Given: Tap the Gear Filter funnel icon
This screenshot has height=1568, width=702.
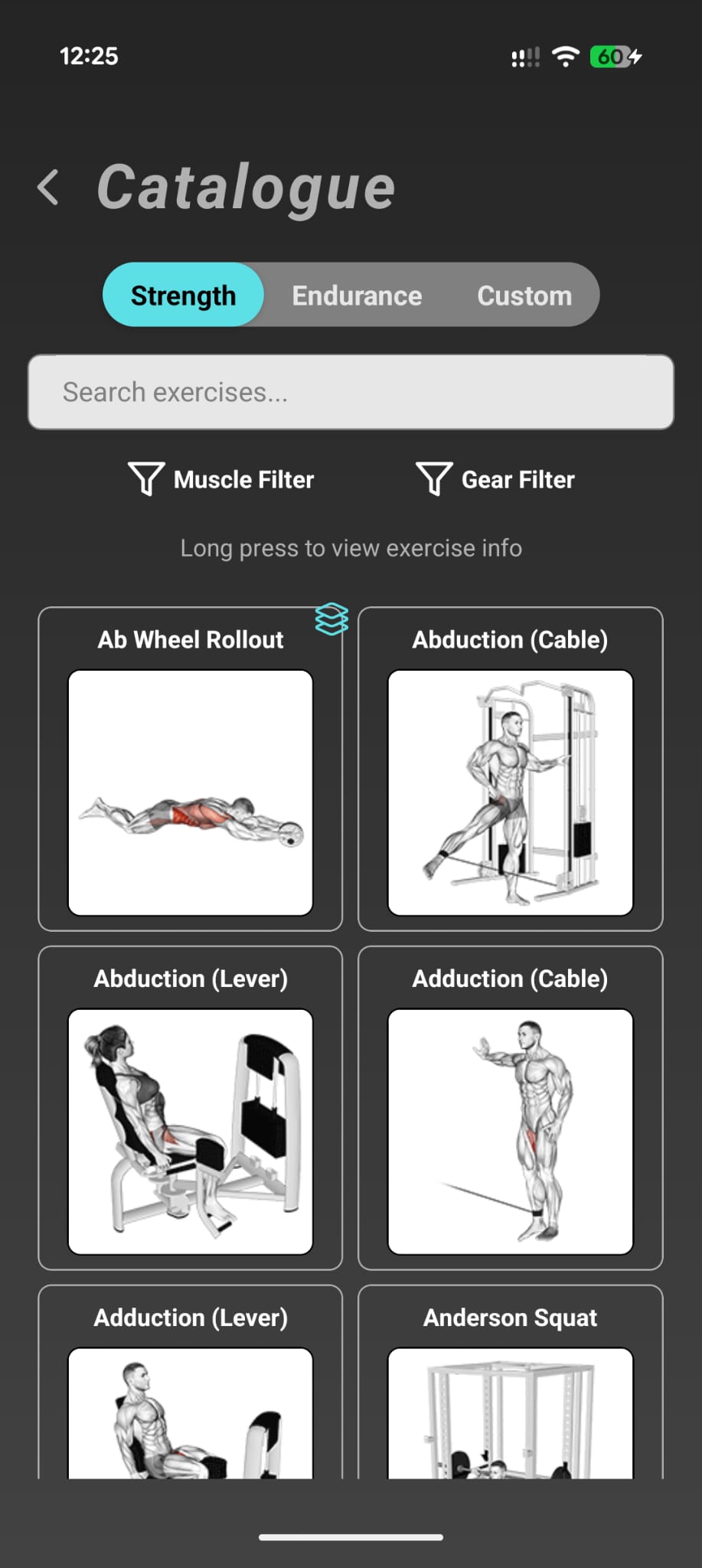Looking at the screenshot, I should pyautogui.click(x=433, y=479).
